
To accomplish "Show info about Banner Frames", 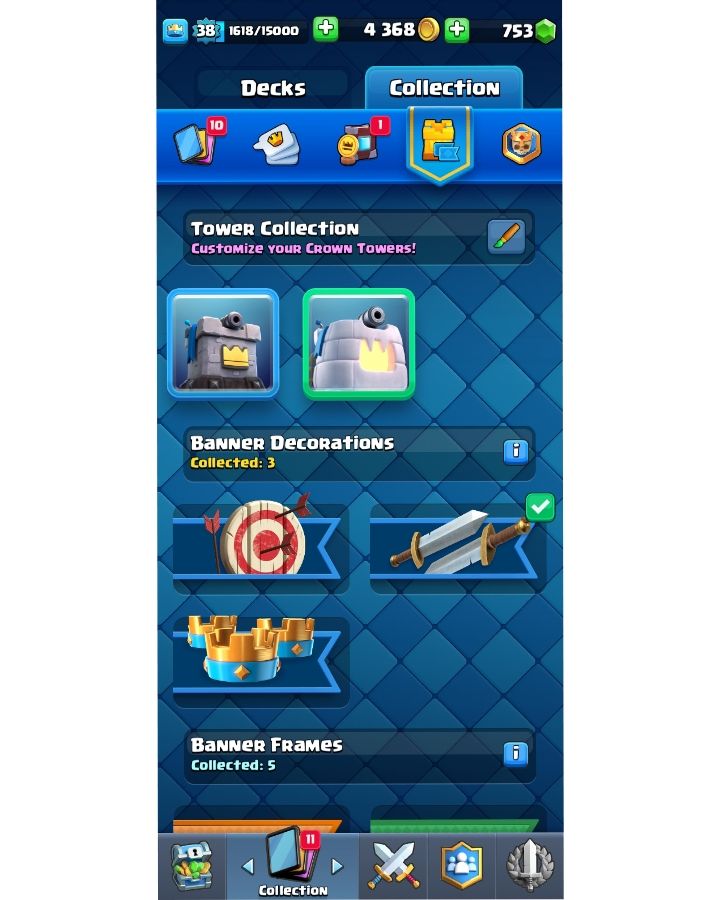I will pyautogui.click(x=515, y=753).
